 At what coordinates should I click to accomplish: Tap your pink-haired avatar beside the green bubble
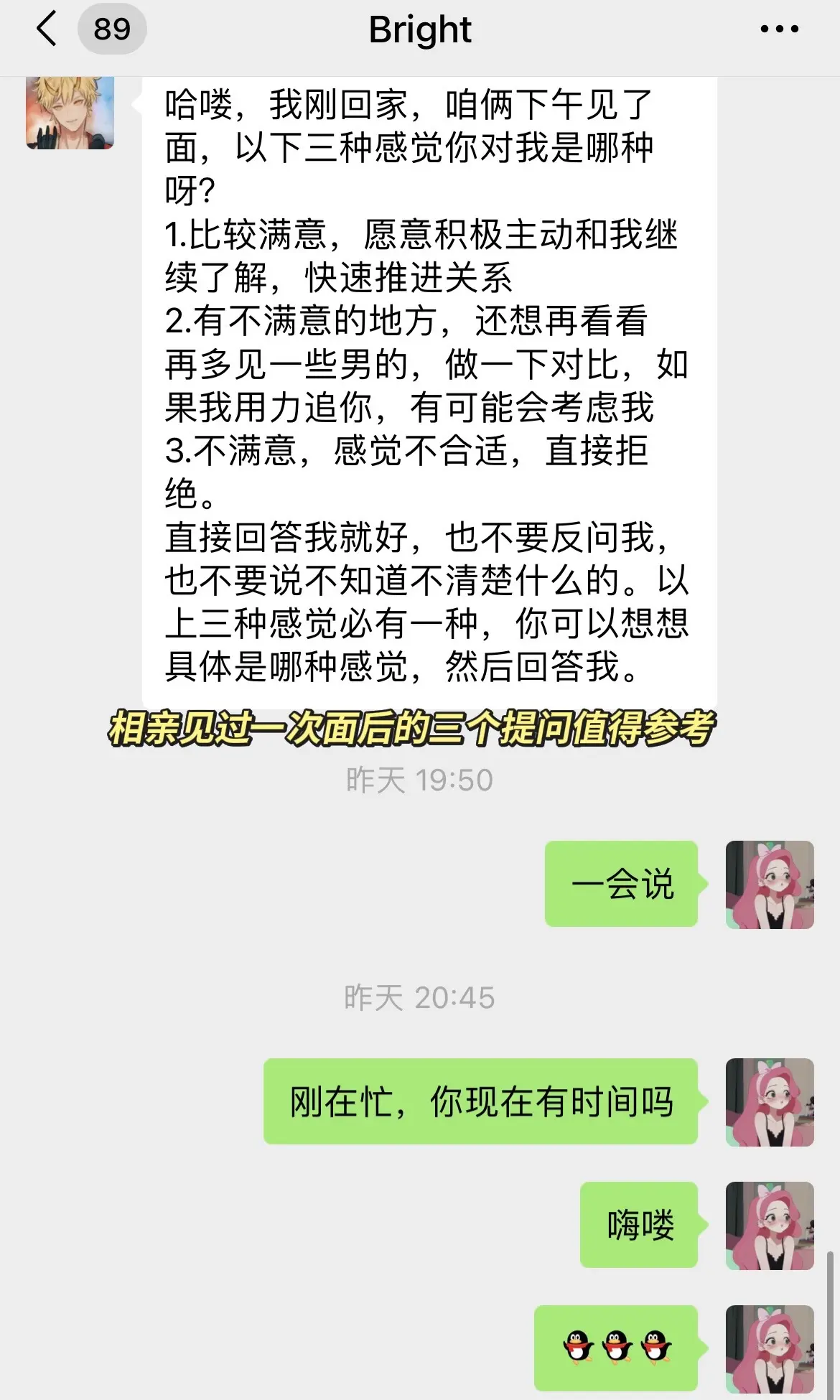(x=769, y=885)
